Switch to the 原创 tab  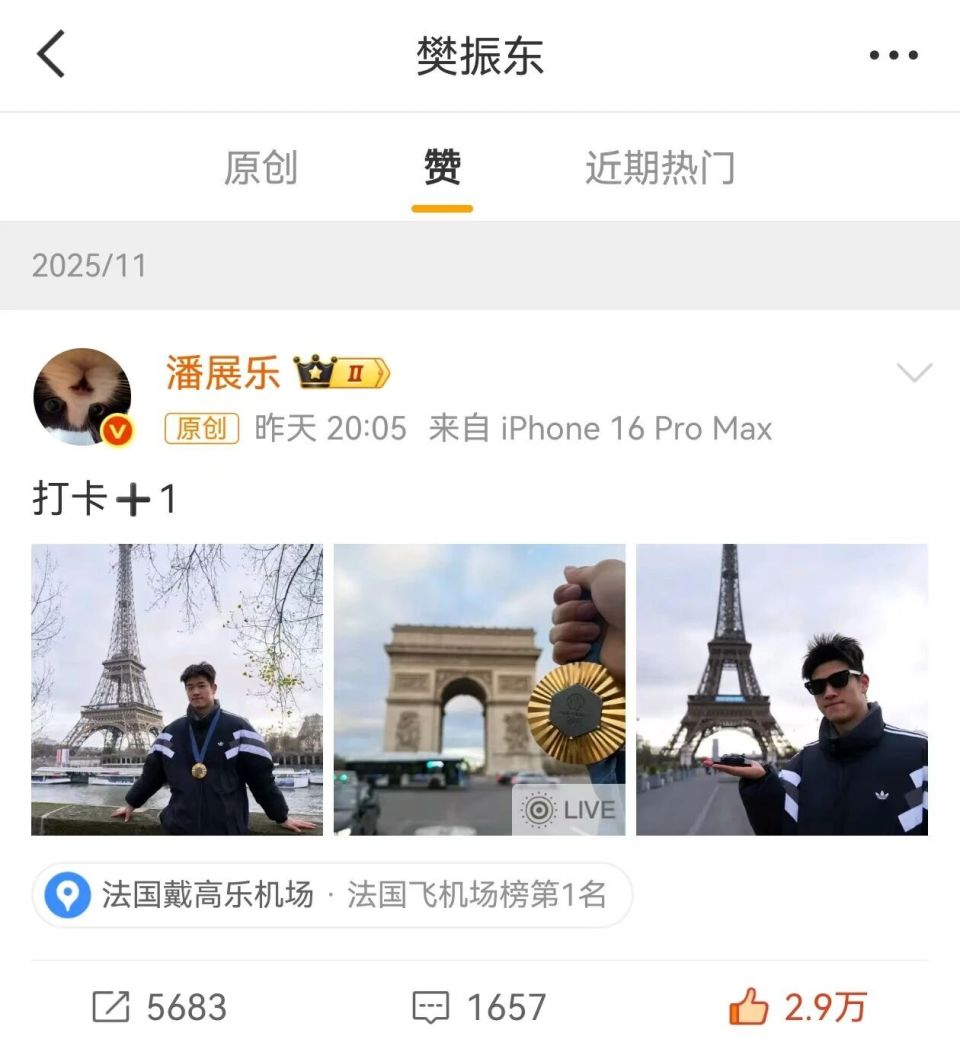pos(262,169)
